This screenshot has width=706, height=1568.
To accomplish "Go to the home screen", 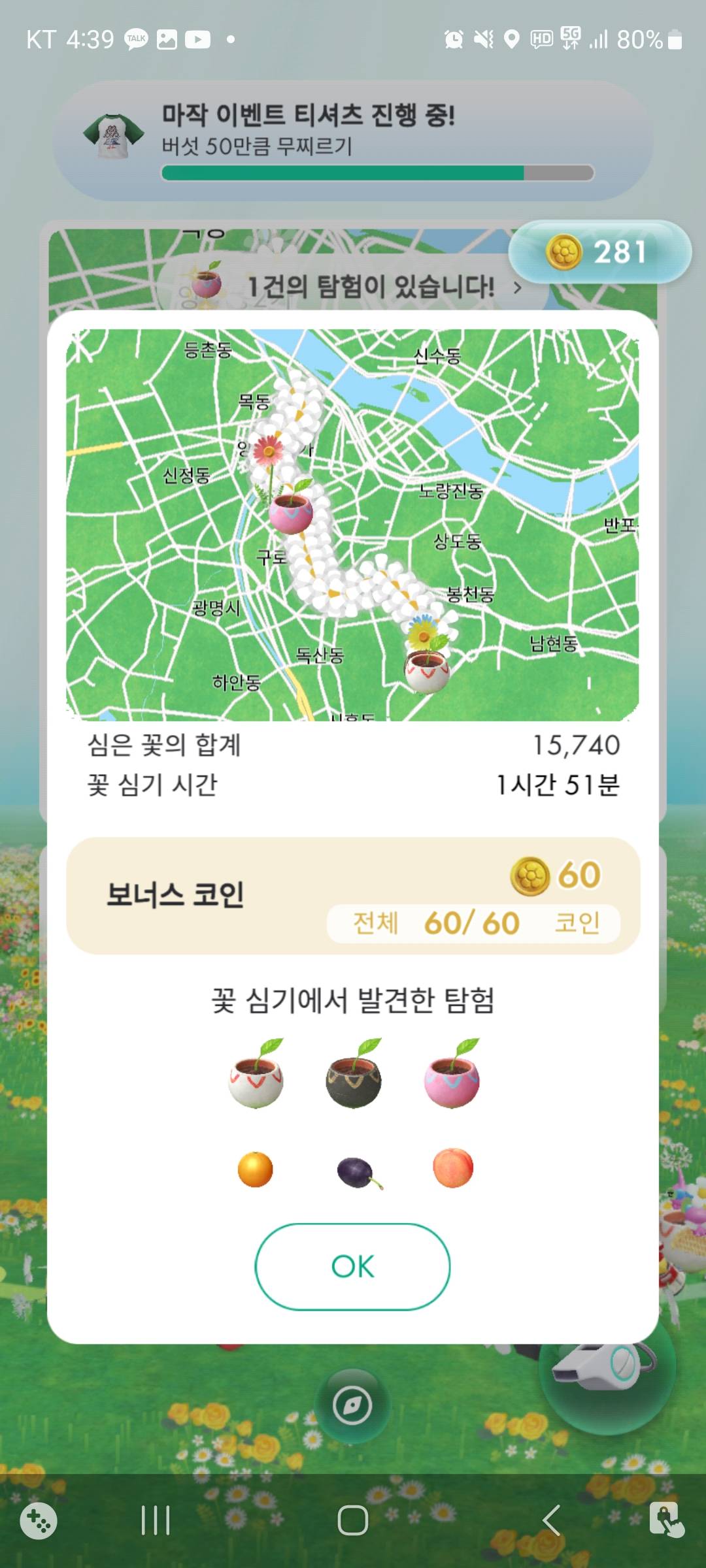I will point(352,1520).
